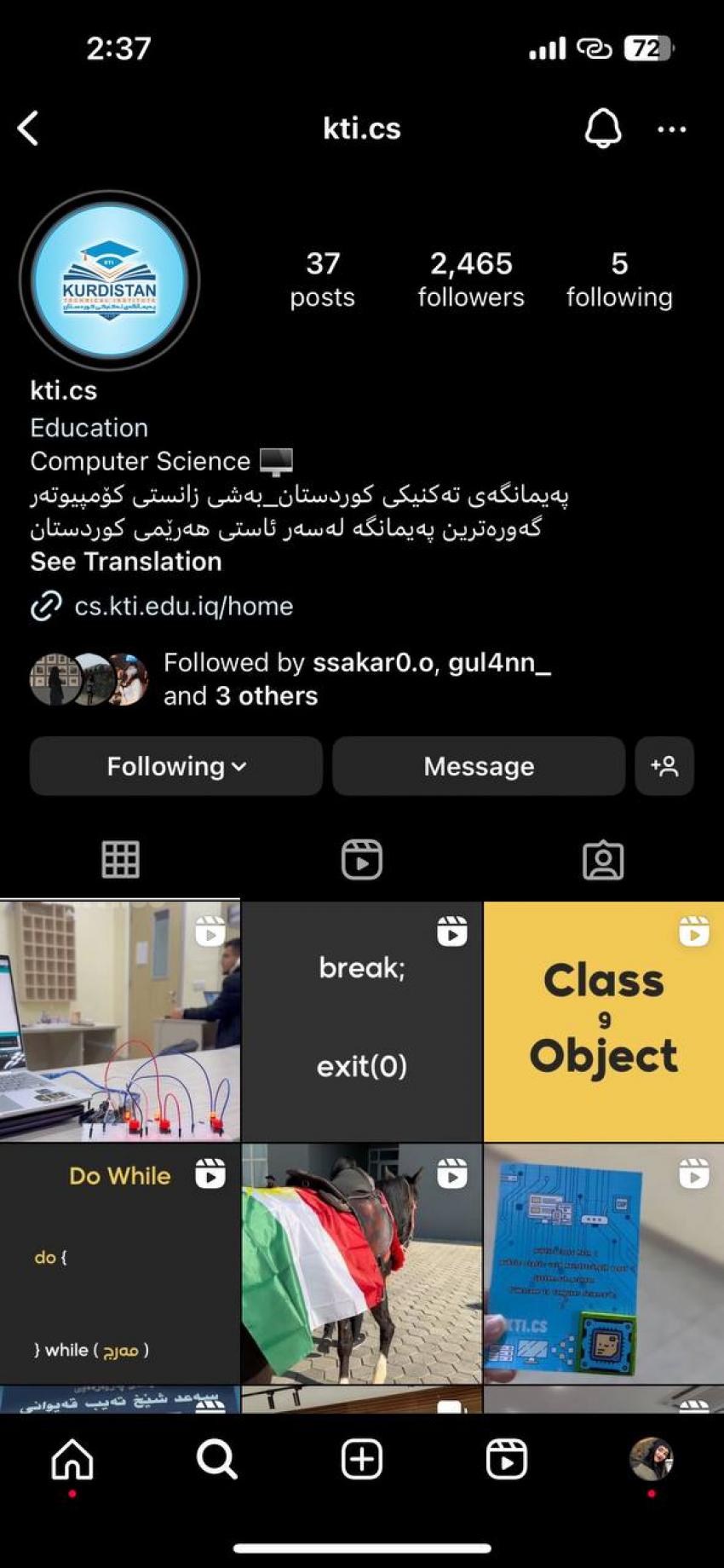Expand the Following dropdown button
This screenshot has width=724, height=1568.
click(x=176, y=766)
